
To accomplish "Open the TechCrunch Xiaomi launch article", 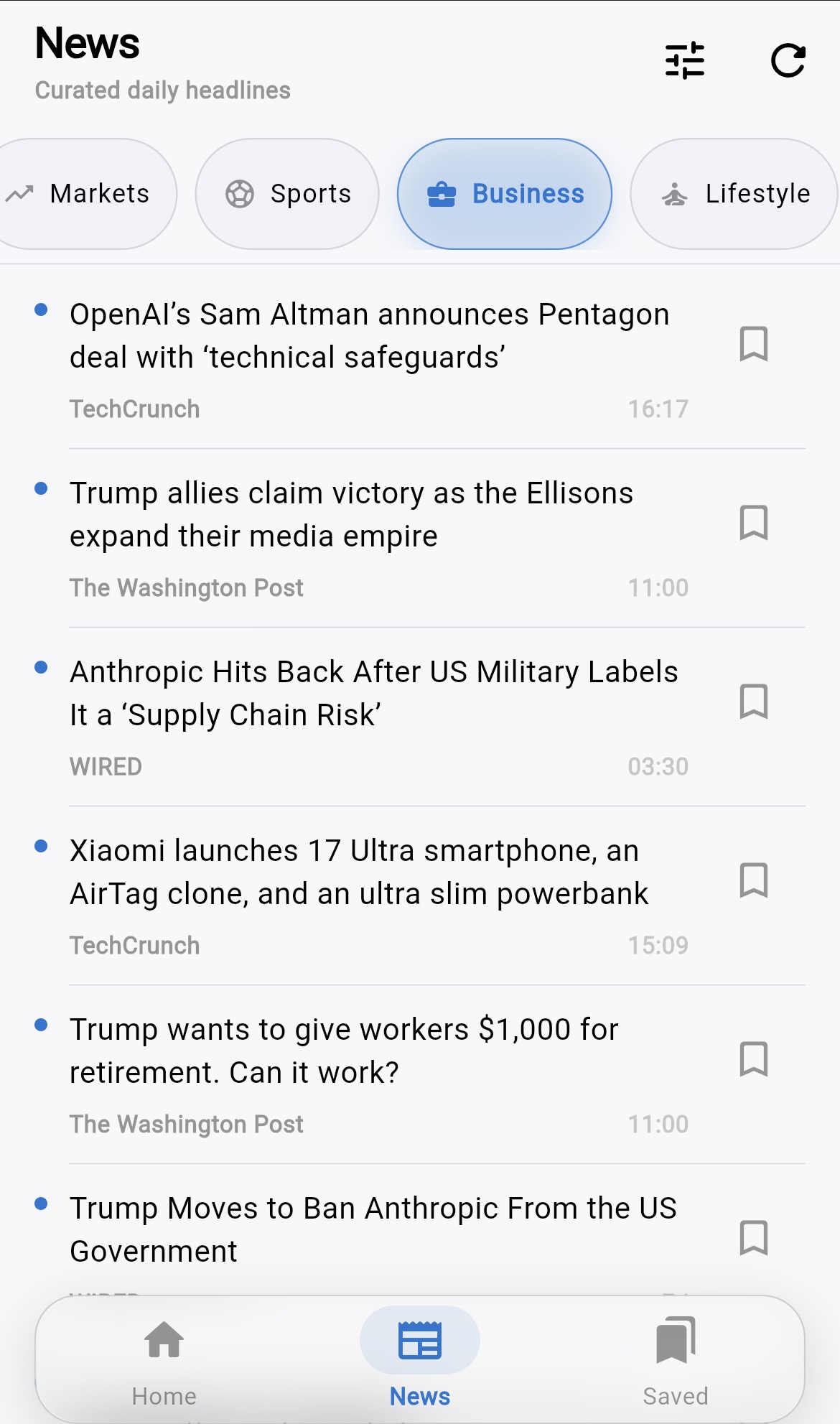I will click(x=359, y=871).
